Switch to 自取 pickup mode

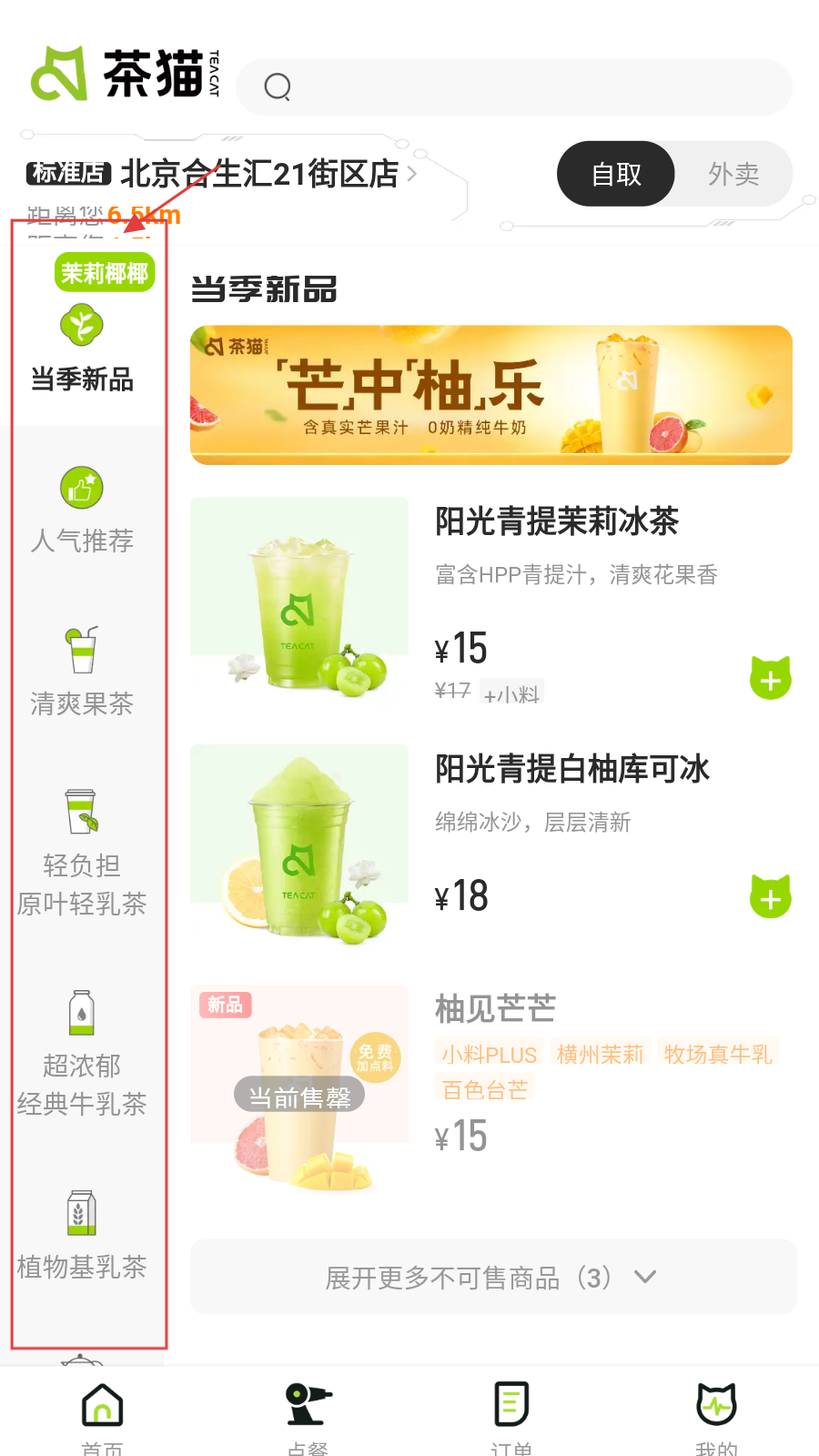[x=616, y=174]
